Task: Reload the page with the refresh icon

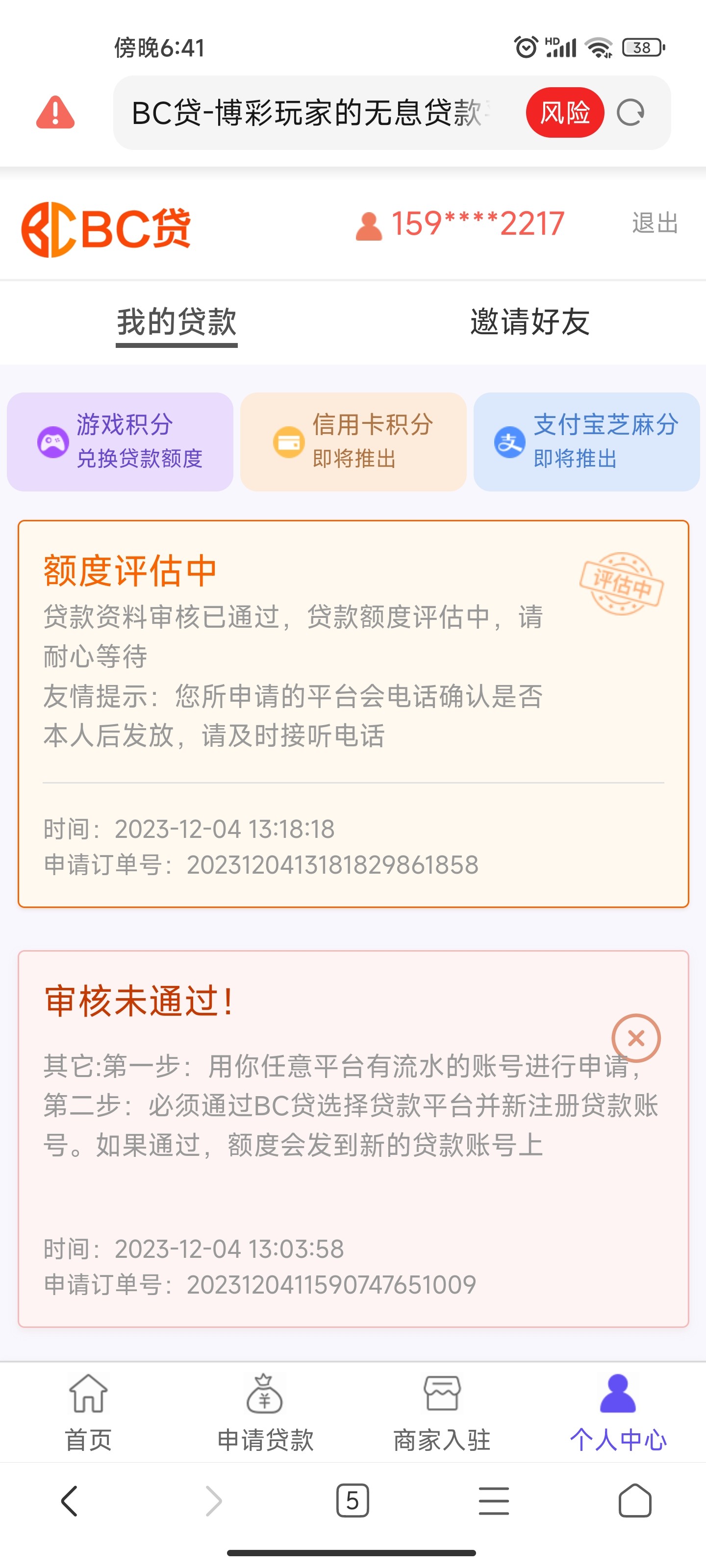Action: click(x=631, y=113)
